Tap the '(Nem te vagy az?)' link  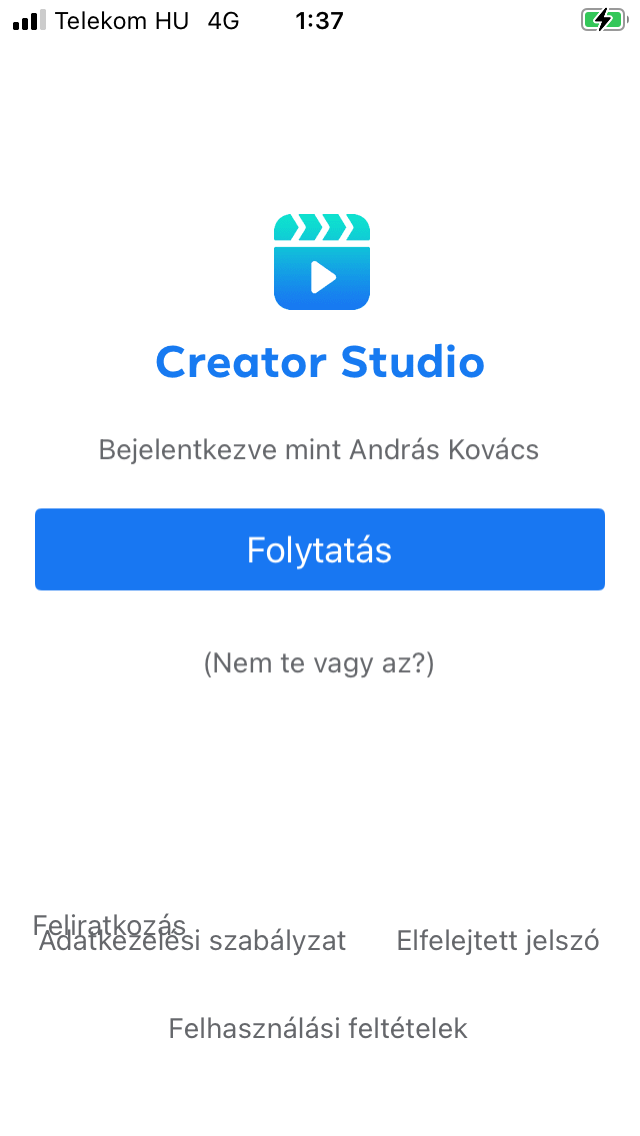(x=319, y=663)
